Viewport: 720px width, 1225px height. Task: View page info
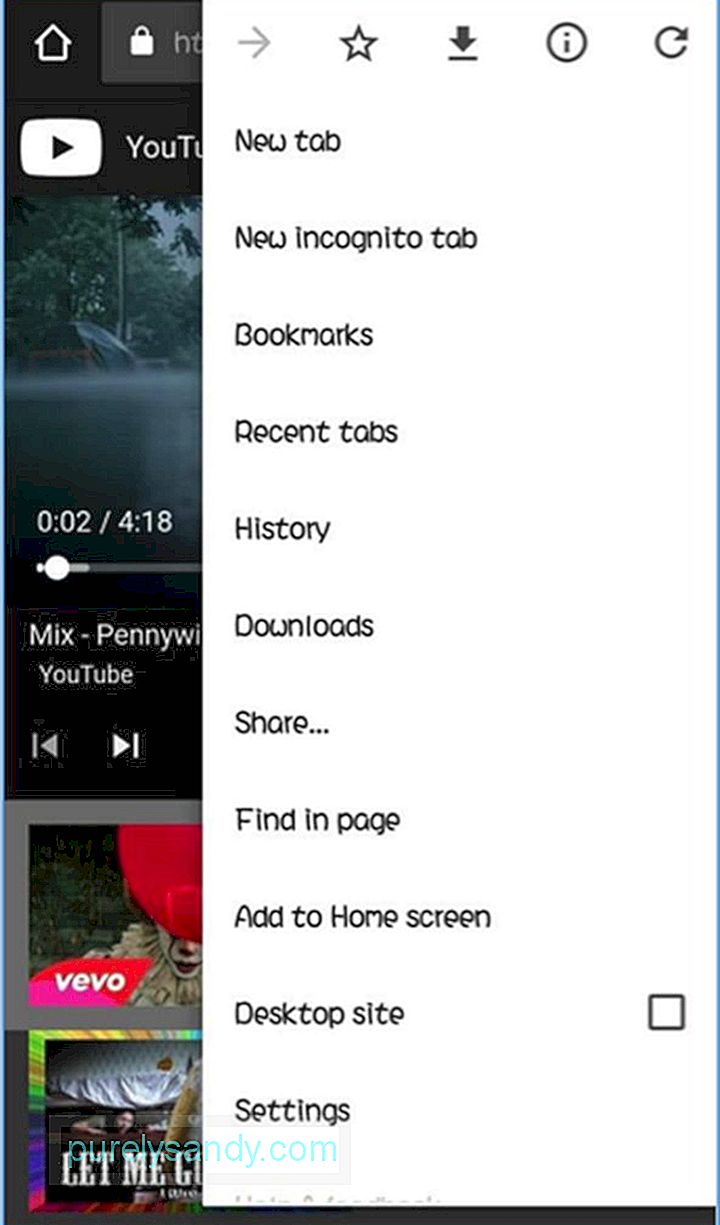point(565,44)
